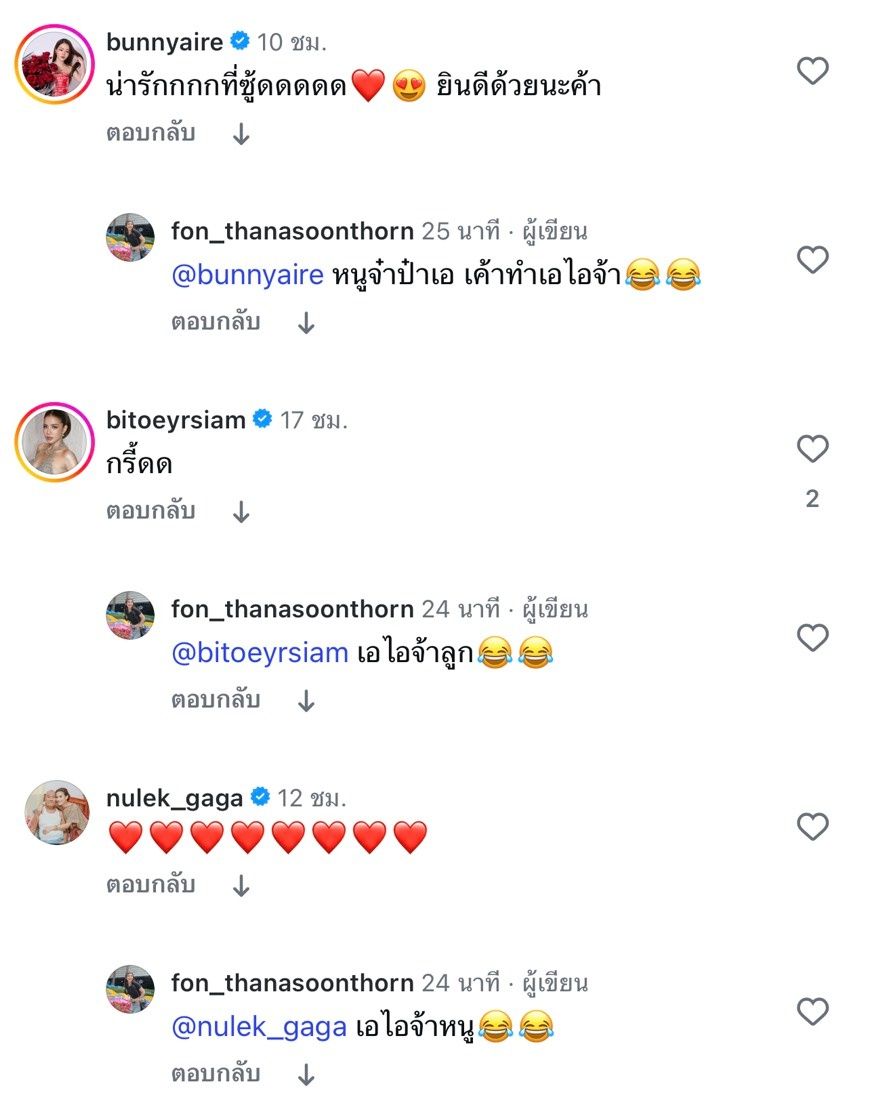Reply to bitoeyrsiam's comment via ตอบกลับ
This screenshot has width=870, height=1120.
tap(151, 511)
